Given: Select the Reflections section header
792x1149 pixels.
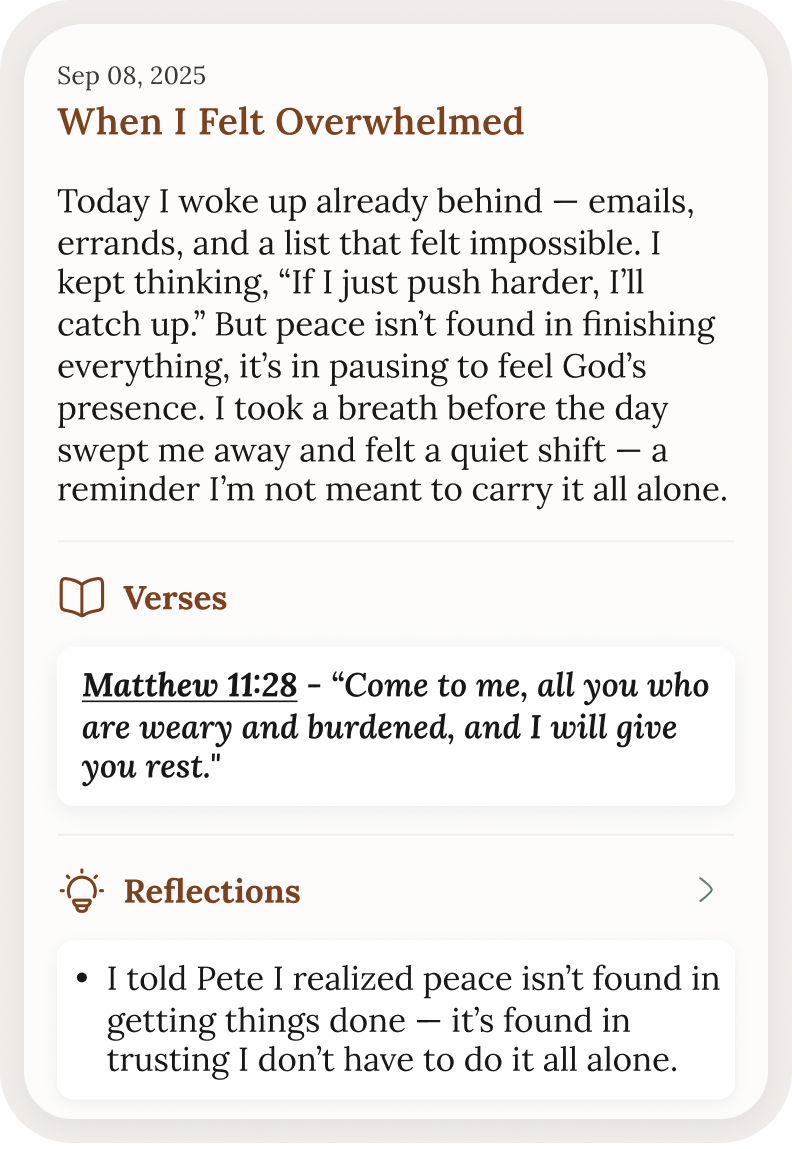Looking at the screenshot, I should coord(211,891).
